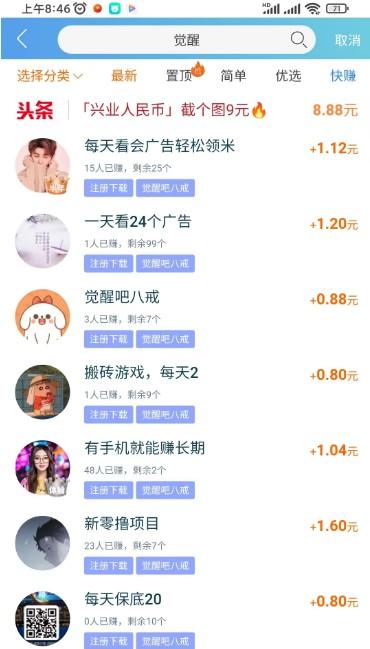
Task: Go back with the top-left arrow
Action: 22,40
